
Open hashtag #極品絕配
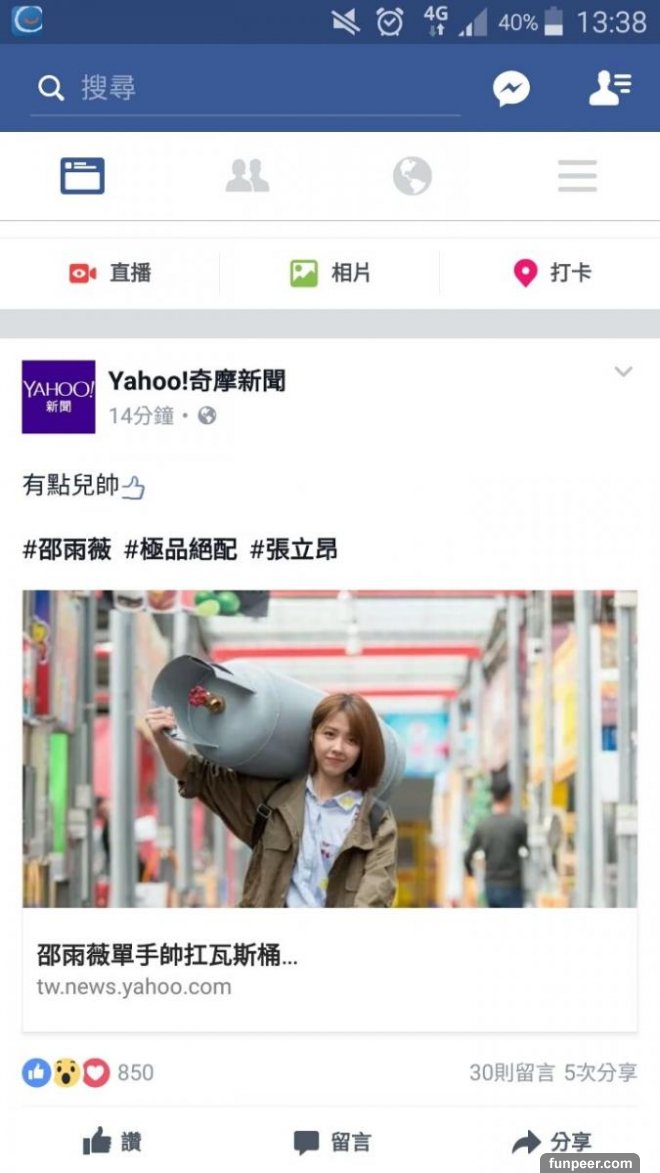point(181,549)
